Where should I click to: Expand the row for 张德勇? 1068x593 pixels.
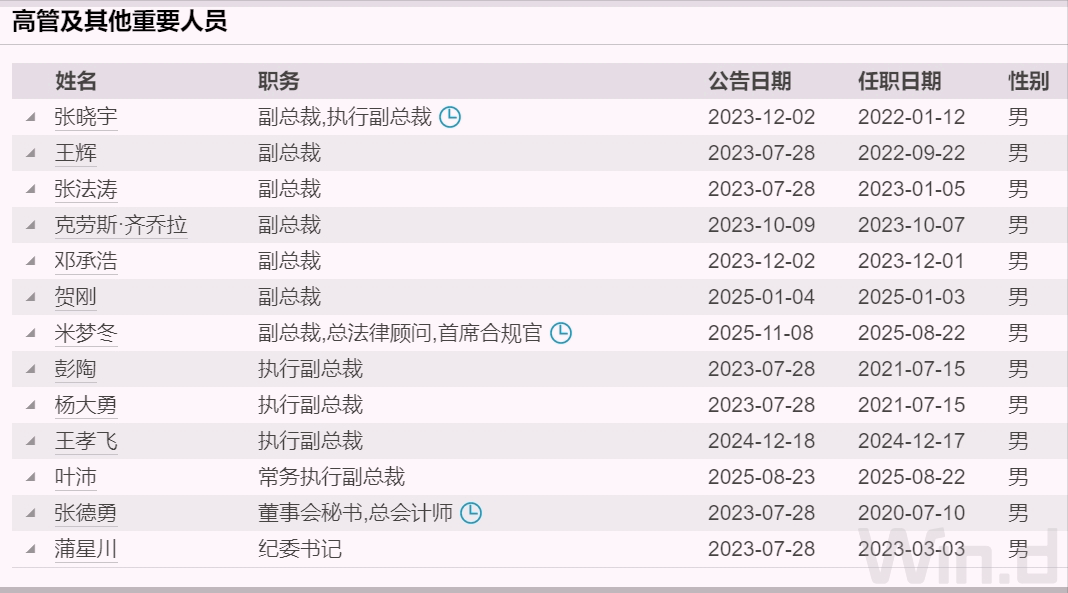[x=31, y=513]
